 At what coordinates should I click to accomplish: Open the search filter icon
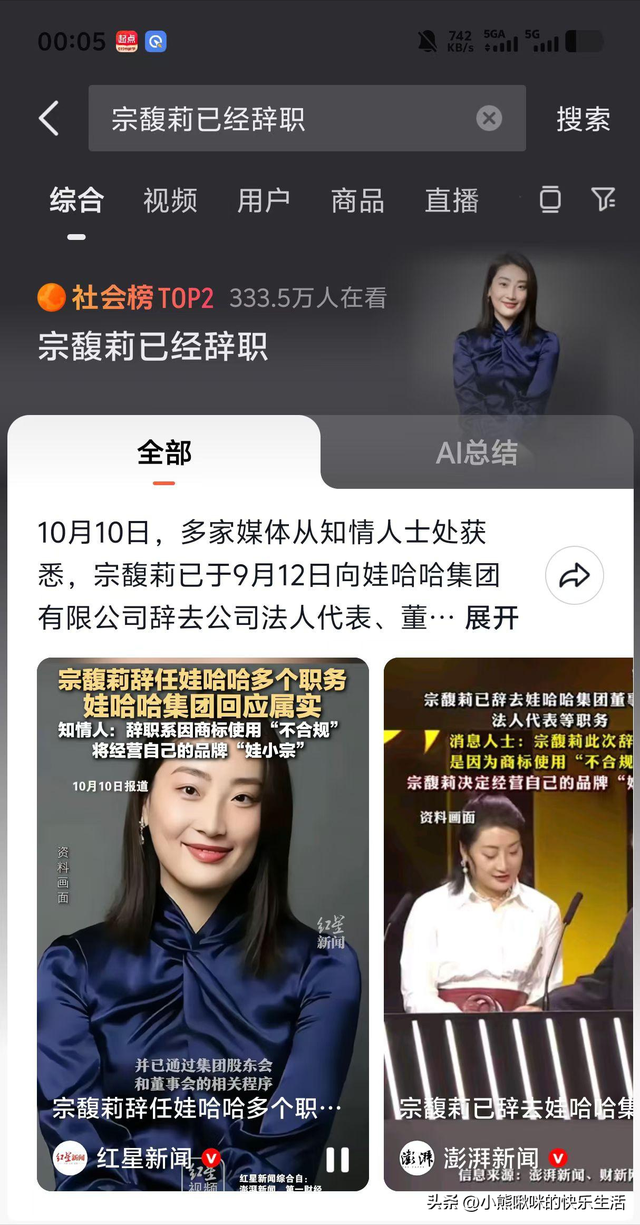click(x=603, y=200)
